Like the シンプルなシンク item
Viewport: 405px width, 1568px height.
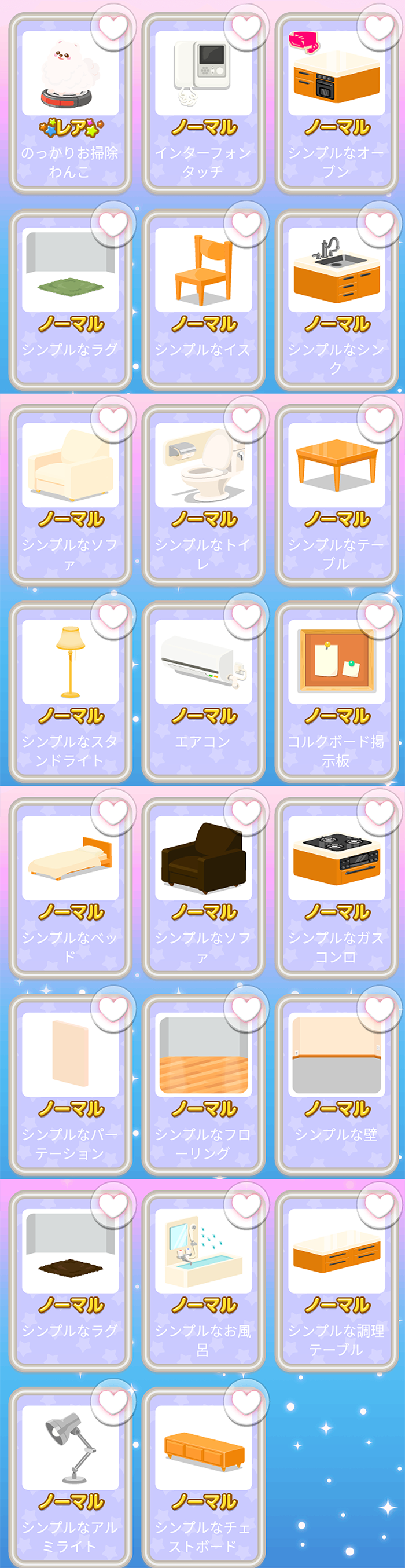(x=379, y=224)
